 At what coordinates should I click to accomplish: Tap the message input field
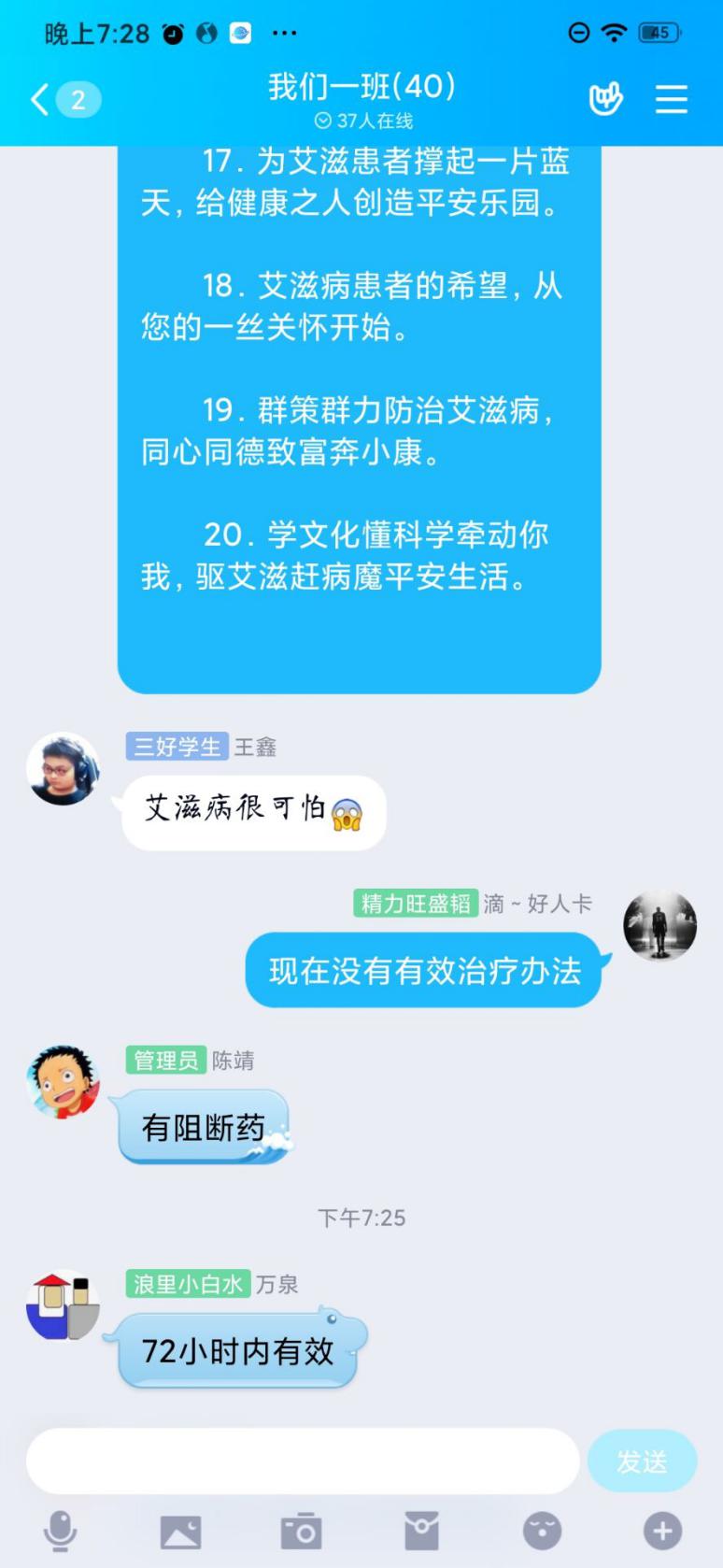tap(303, 1461)
